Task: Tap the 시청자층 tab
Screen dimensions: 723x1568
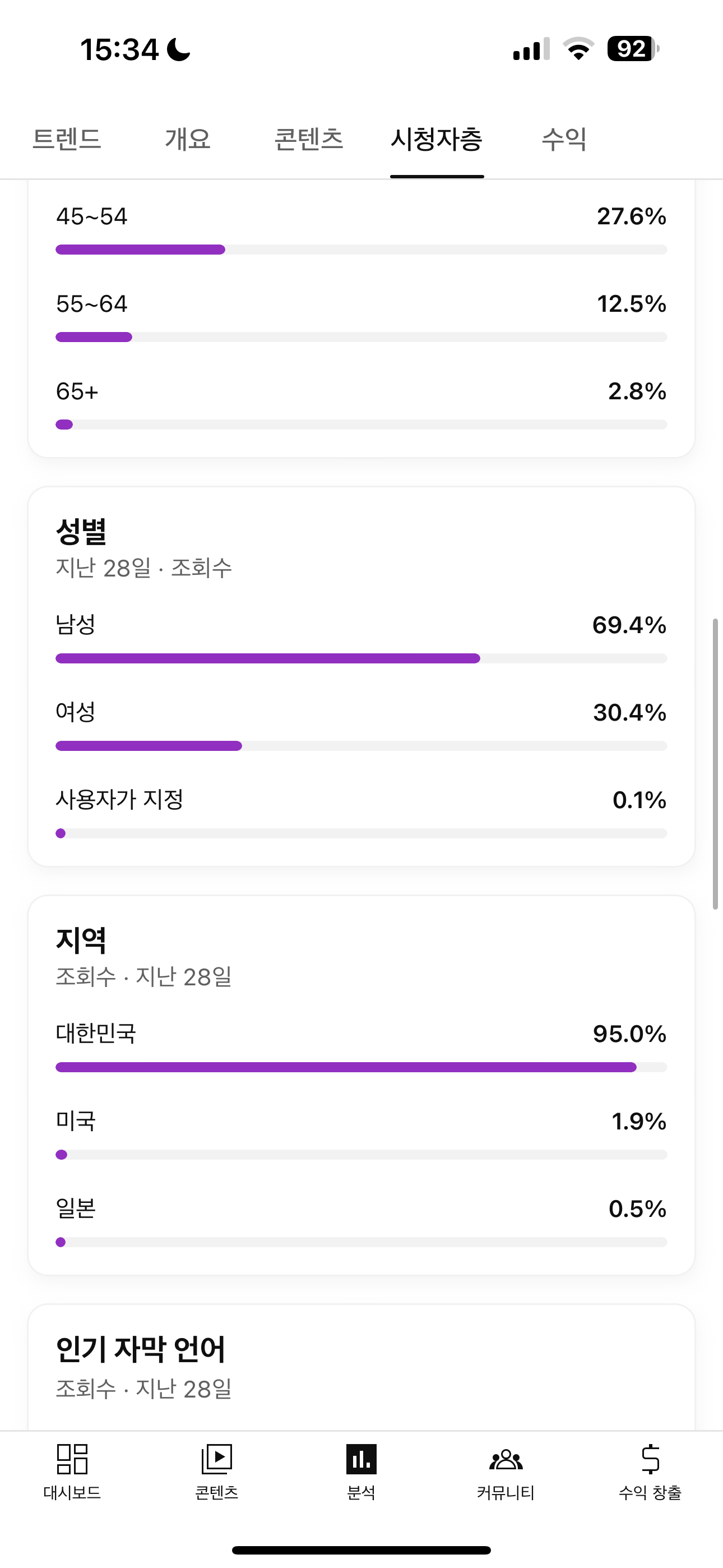Action: [437, 140]
